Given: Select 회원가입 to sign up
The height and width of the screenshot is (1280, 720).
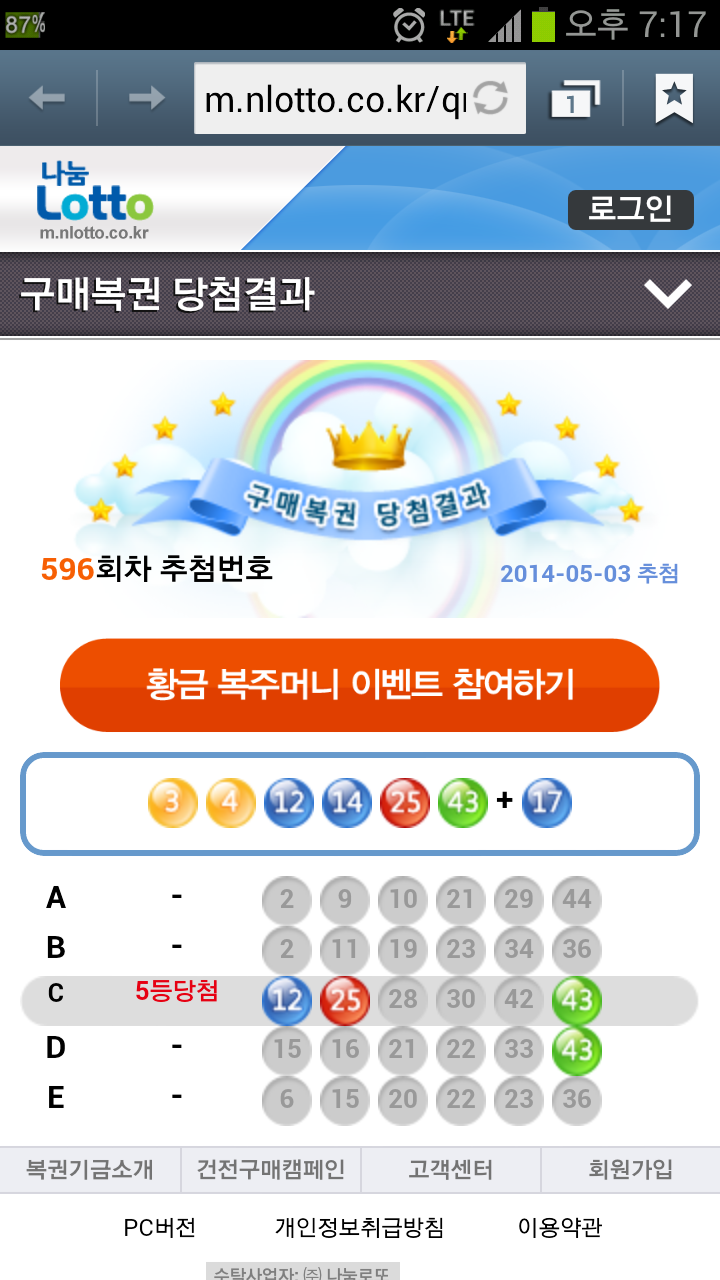Looking at the screenshot, I should (630, 1169).
